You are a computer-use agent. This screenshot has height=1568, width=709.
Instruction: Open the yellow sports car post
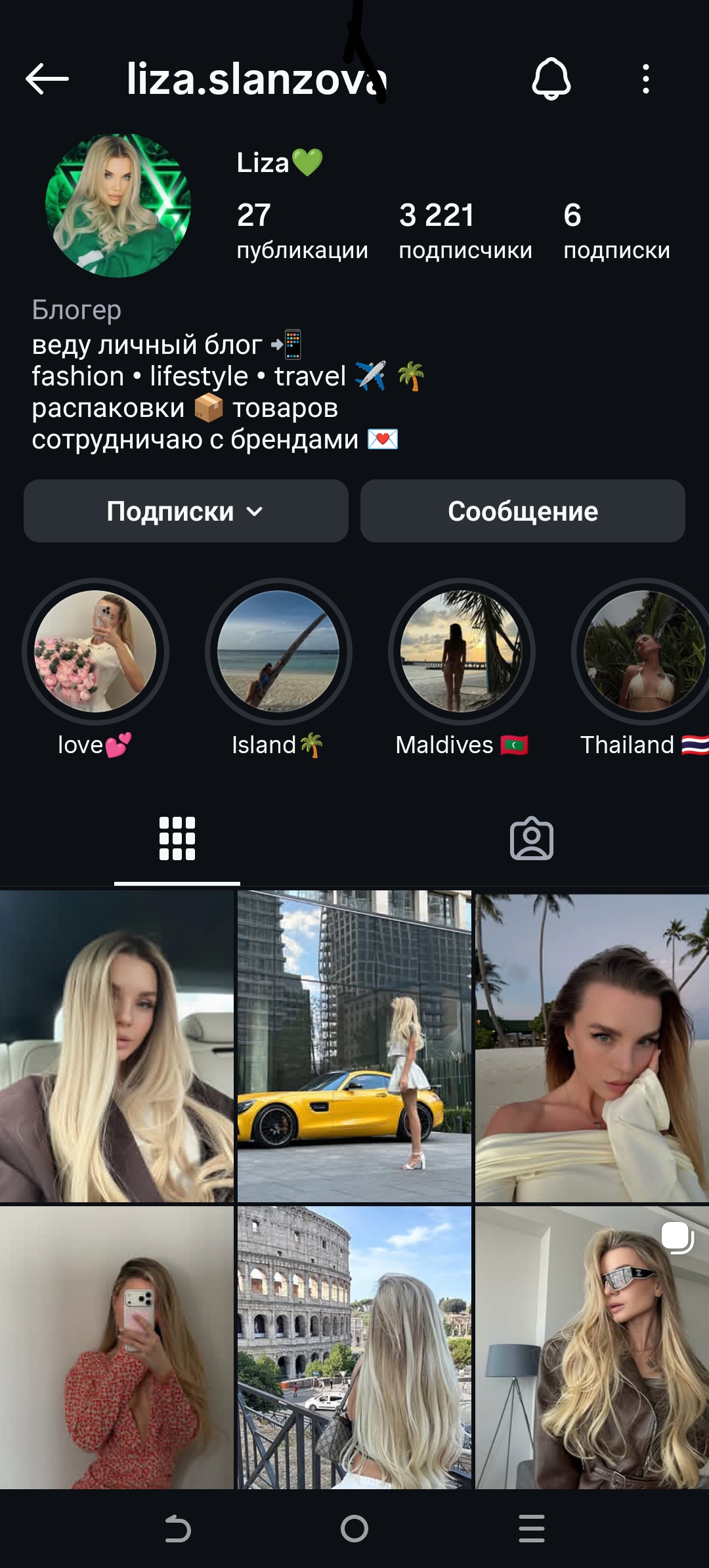[x=354, y=1044]
